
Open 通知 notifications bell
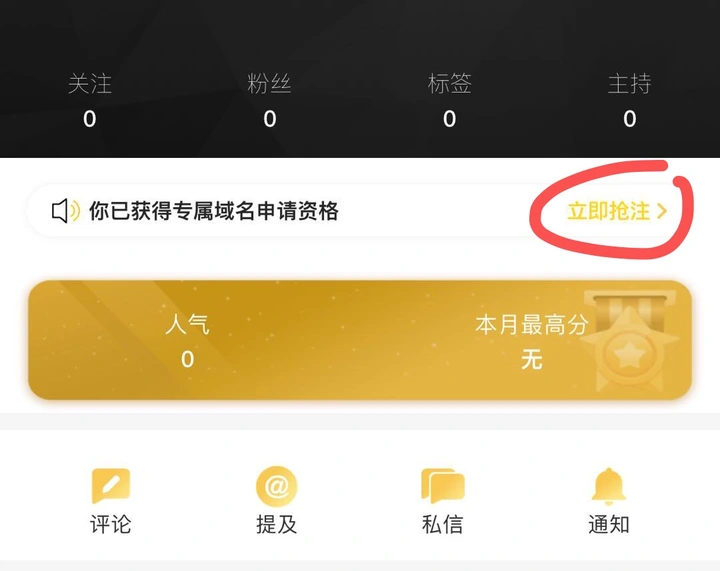608,502
